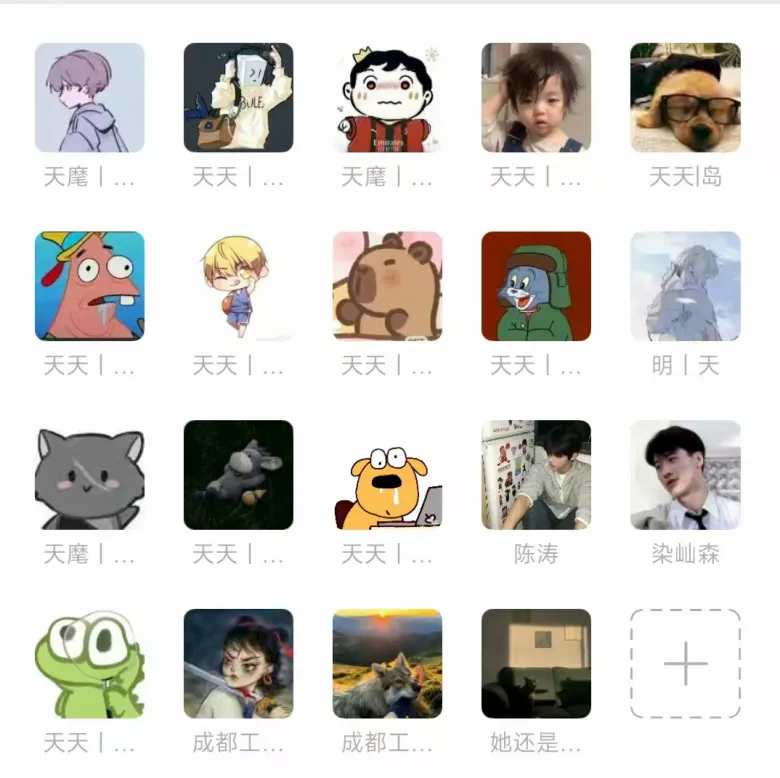Image resolution: width=780 pixels, height=778 pixels.
Task: Open the member with green frog avatar
Action: (89, 664)
